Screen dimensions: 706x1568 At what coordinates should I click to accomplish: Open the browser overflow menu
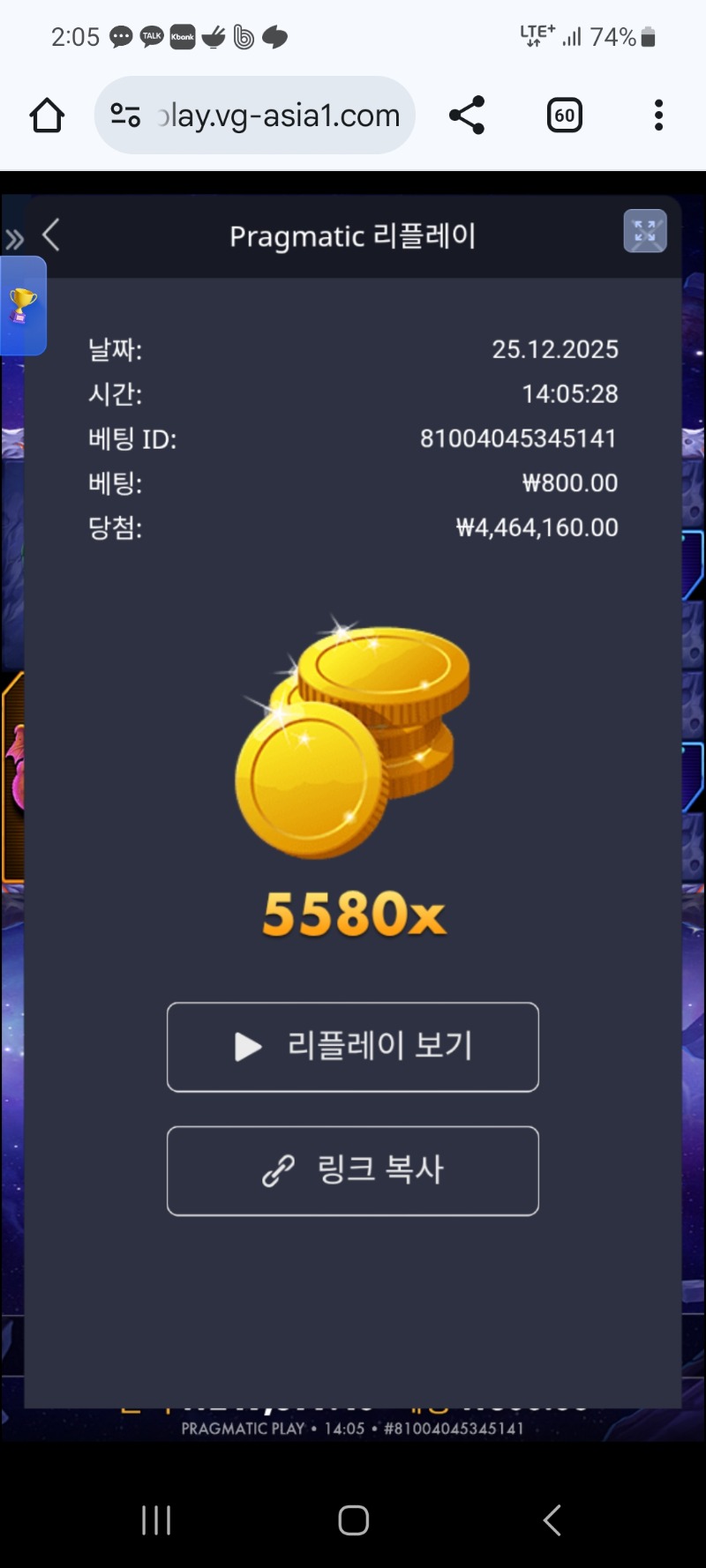(658, 116)
